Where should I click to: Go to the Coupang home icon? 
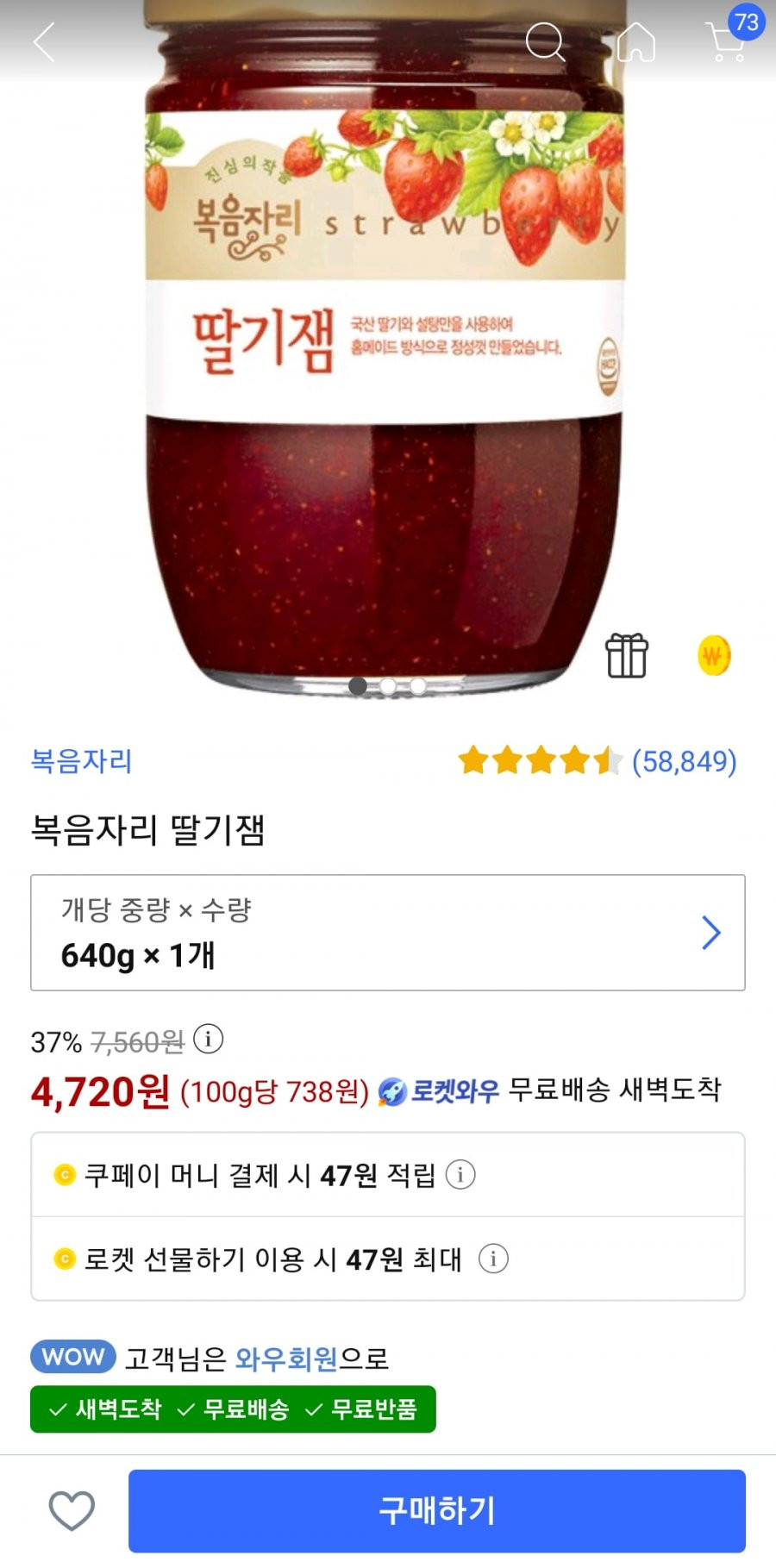(x=636, y=41)
